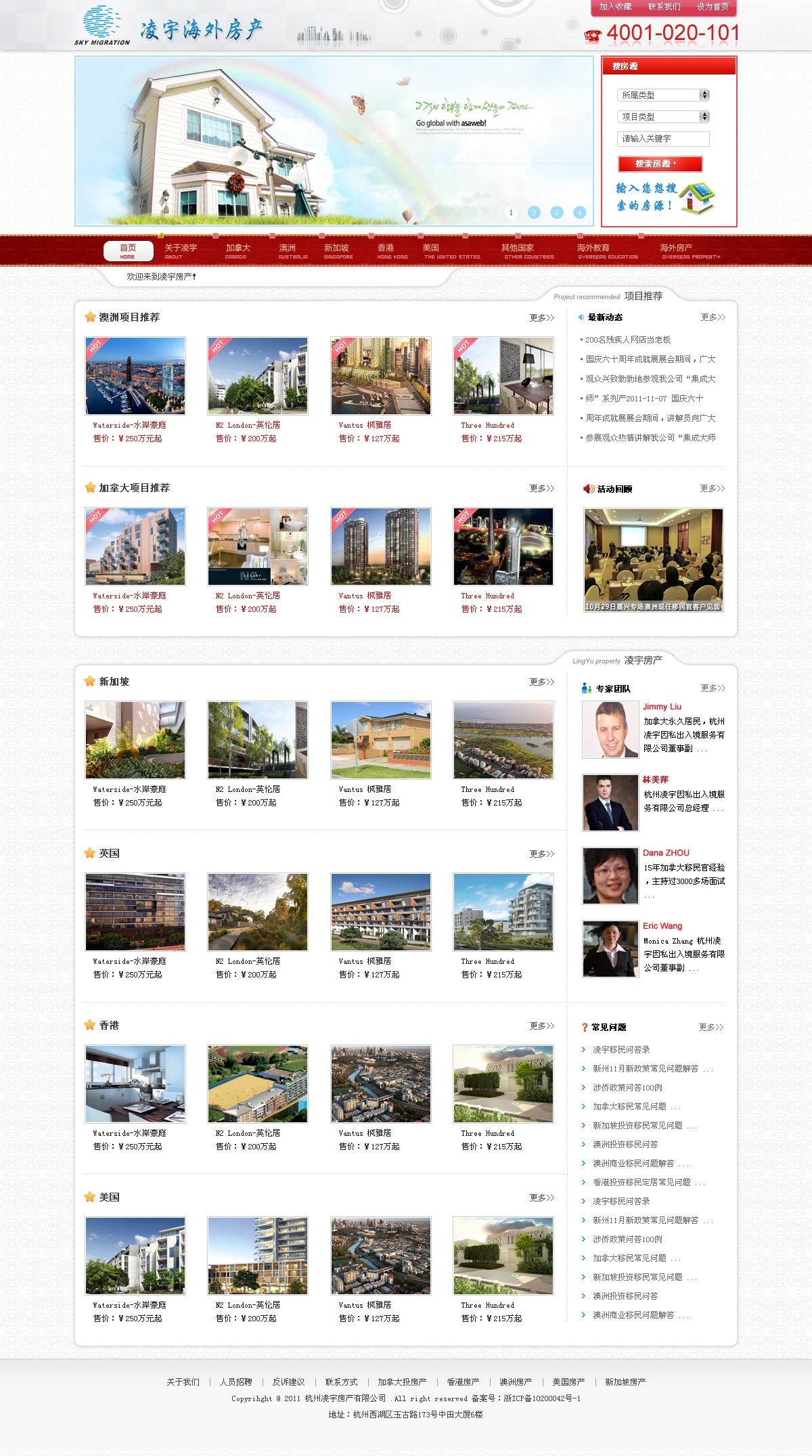Open the 所属类型 dropdown
812x1456 pixels.
tap(662, 95)
